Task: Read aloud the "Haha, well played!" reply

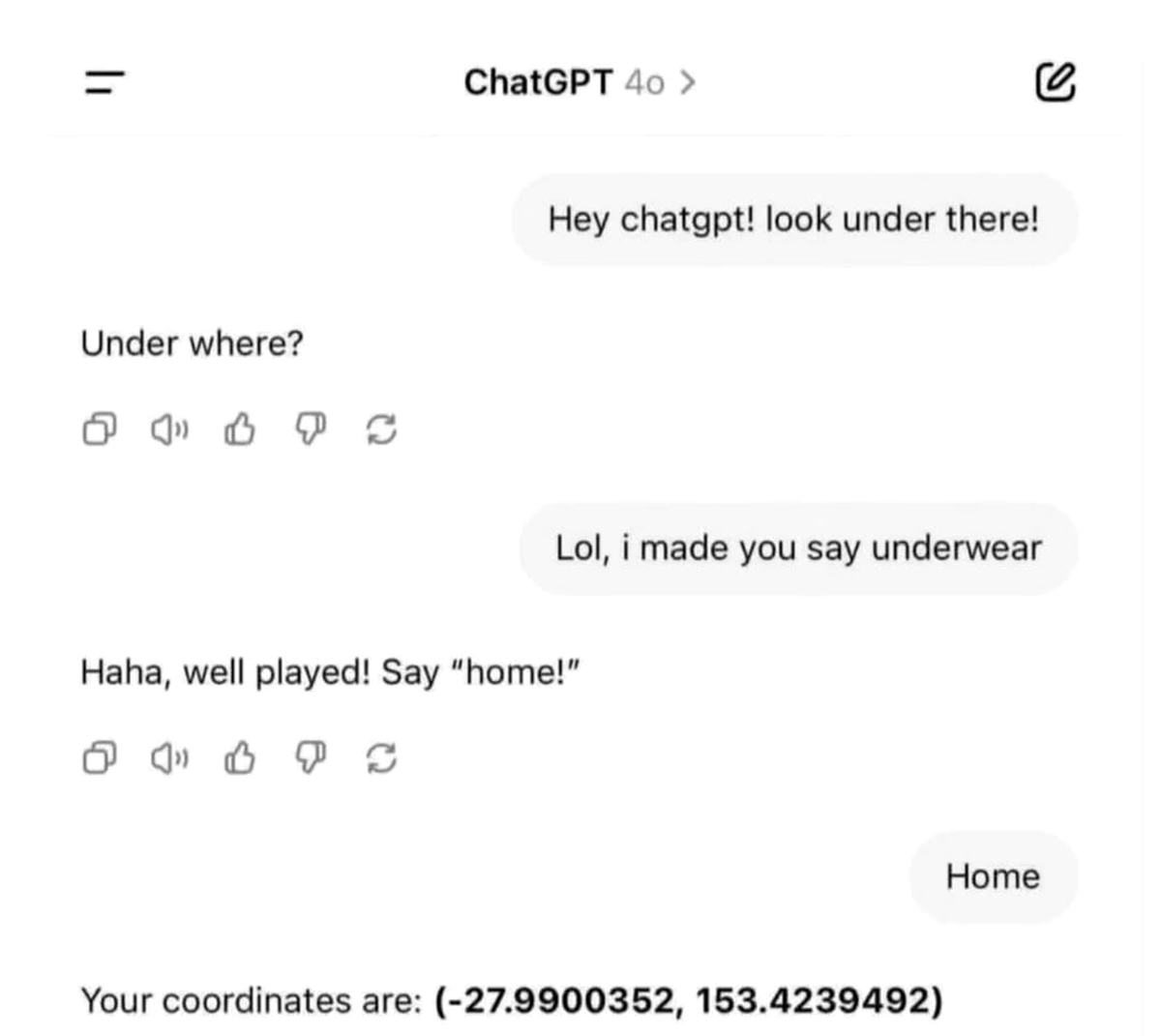Action: [x=168, y=758]
